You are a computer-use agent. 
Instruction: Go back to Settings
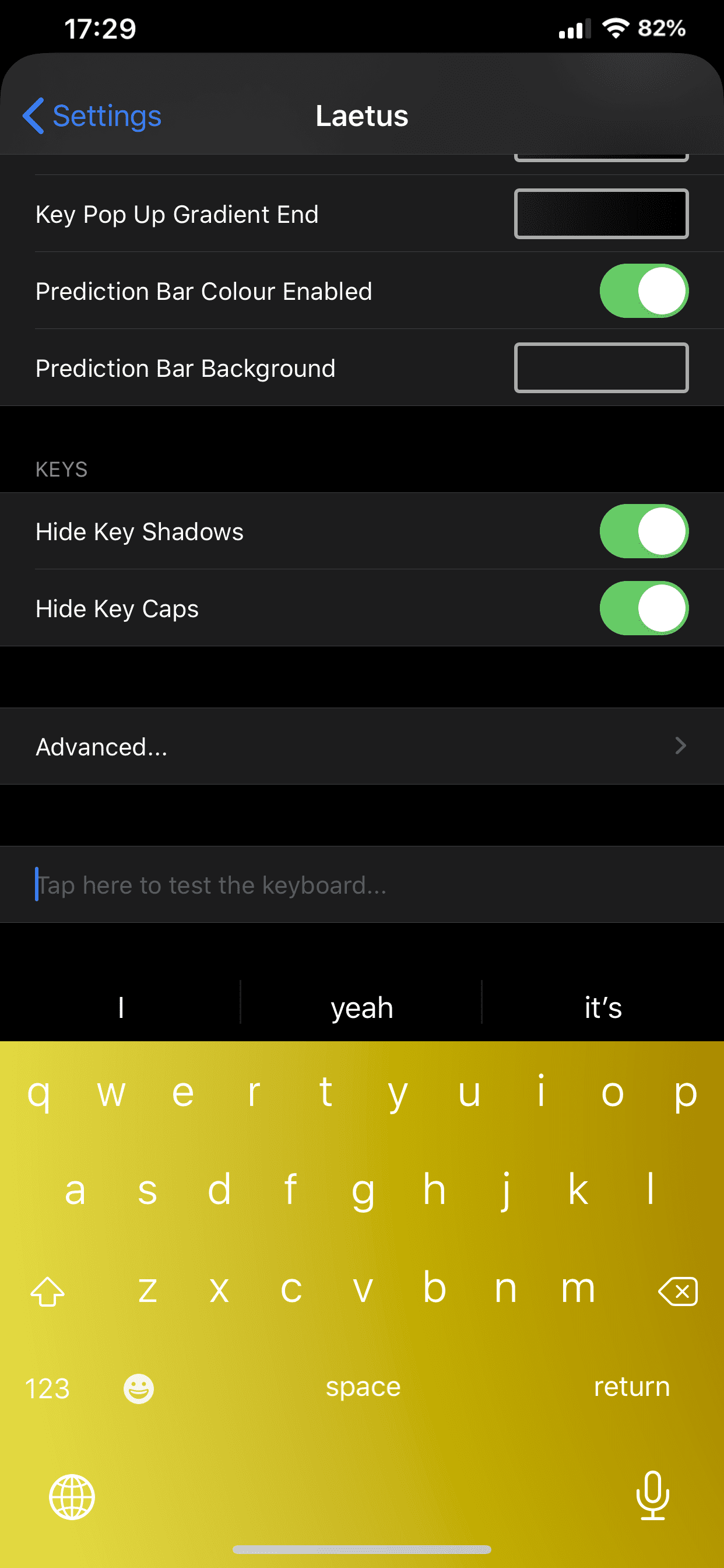coord(93,116)
